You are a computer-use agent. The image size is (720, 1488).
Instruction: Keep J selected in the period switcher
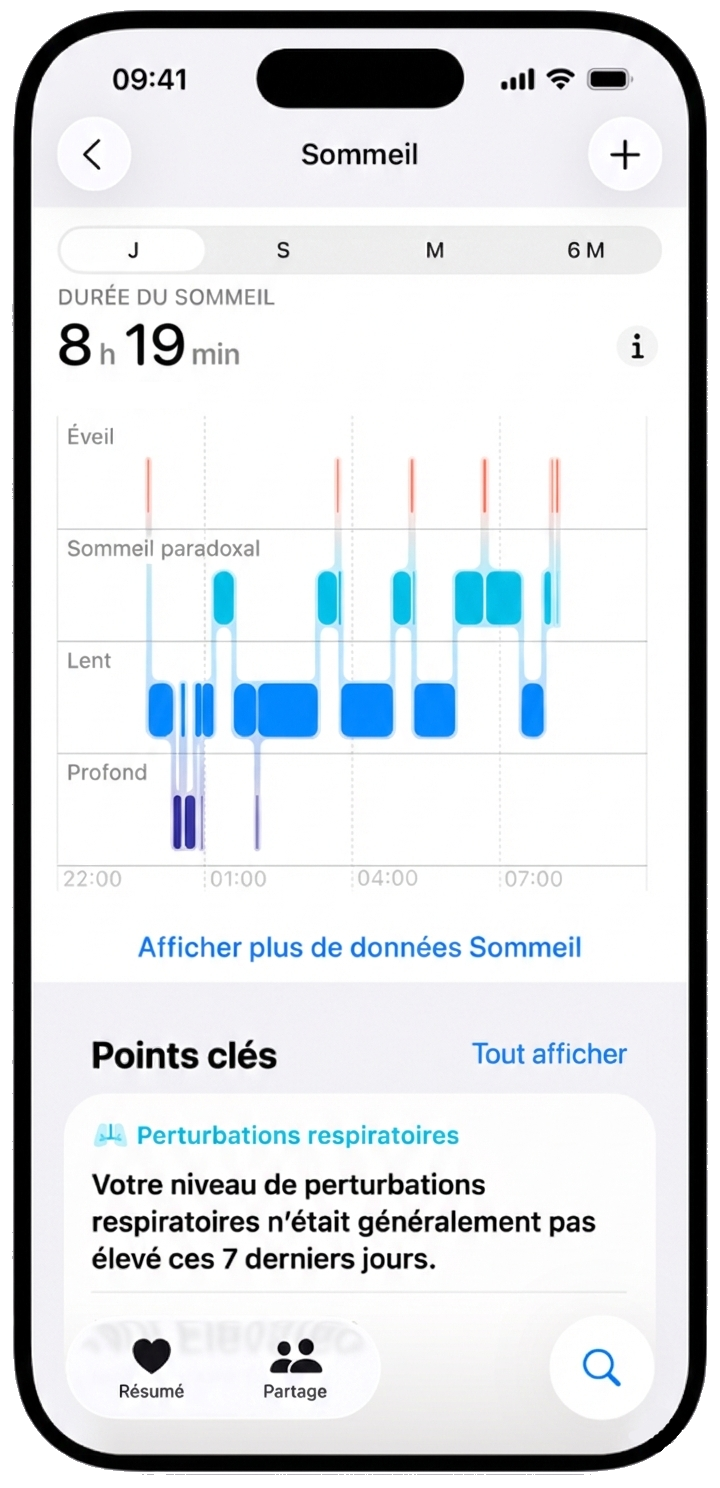click(132, 250)
